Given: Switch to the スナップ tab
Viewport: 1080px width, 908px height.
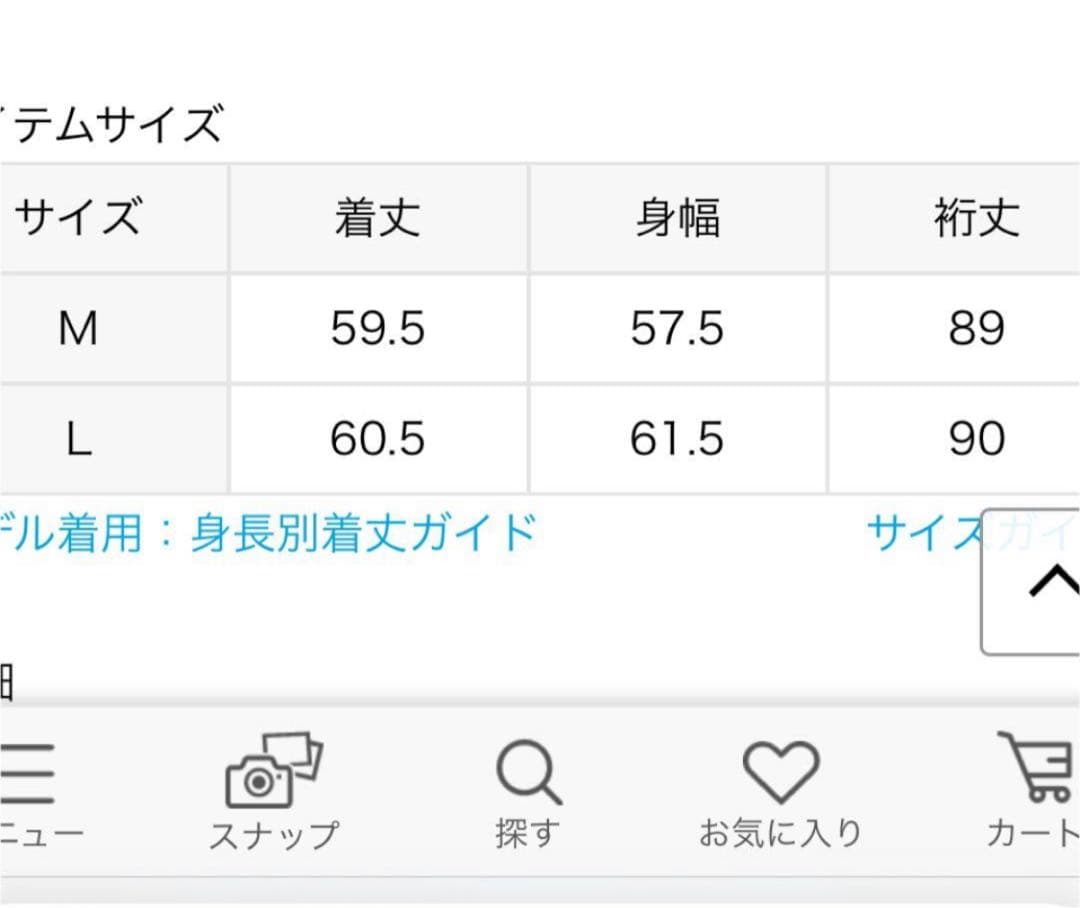Looking at the screenshot, I should pyautogui.click(x=273, y=792).
